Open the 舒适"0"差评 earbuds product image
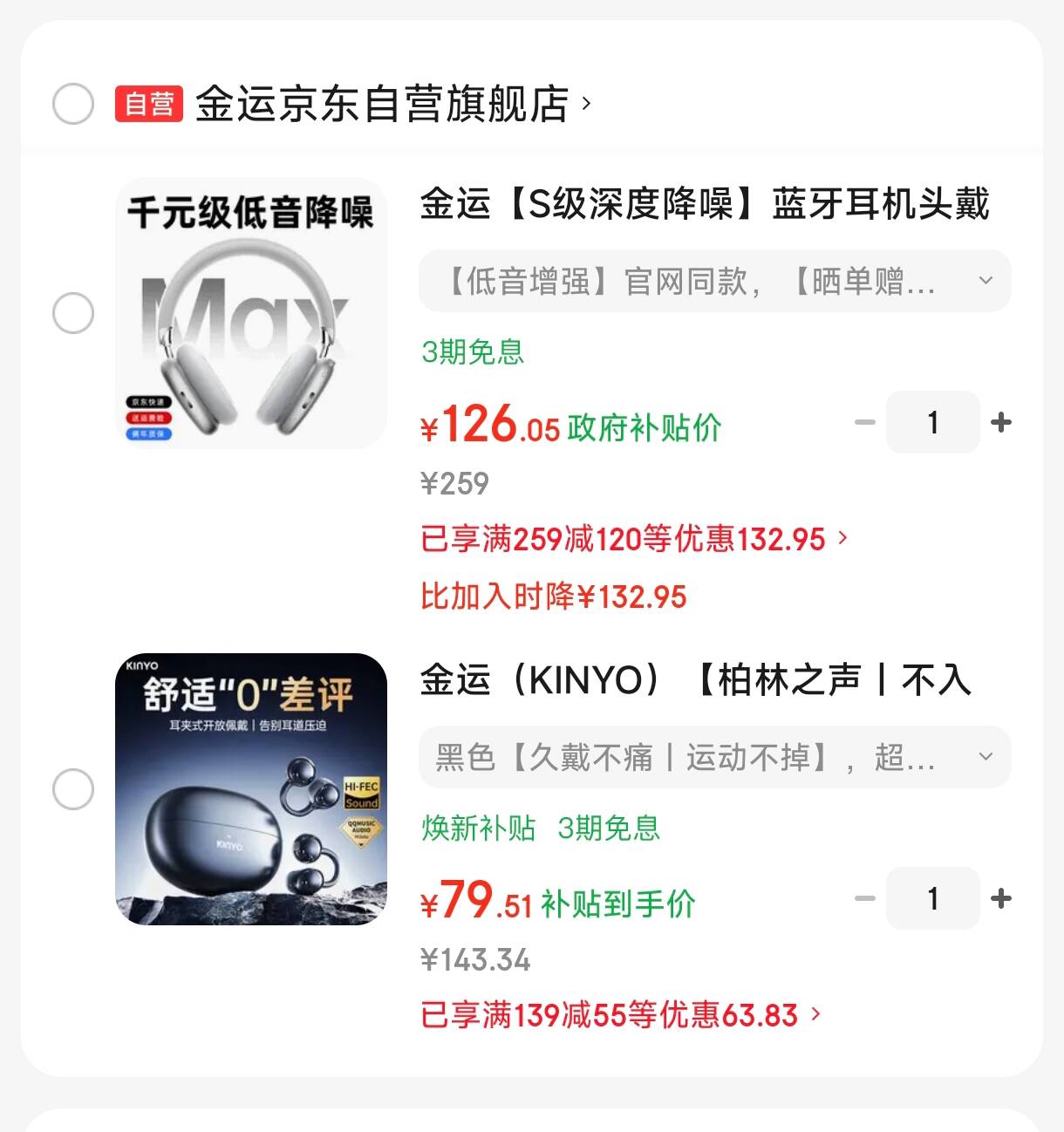This screenshot has width=1064, height=1132. pyautogui.click(x=251, y=789)
